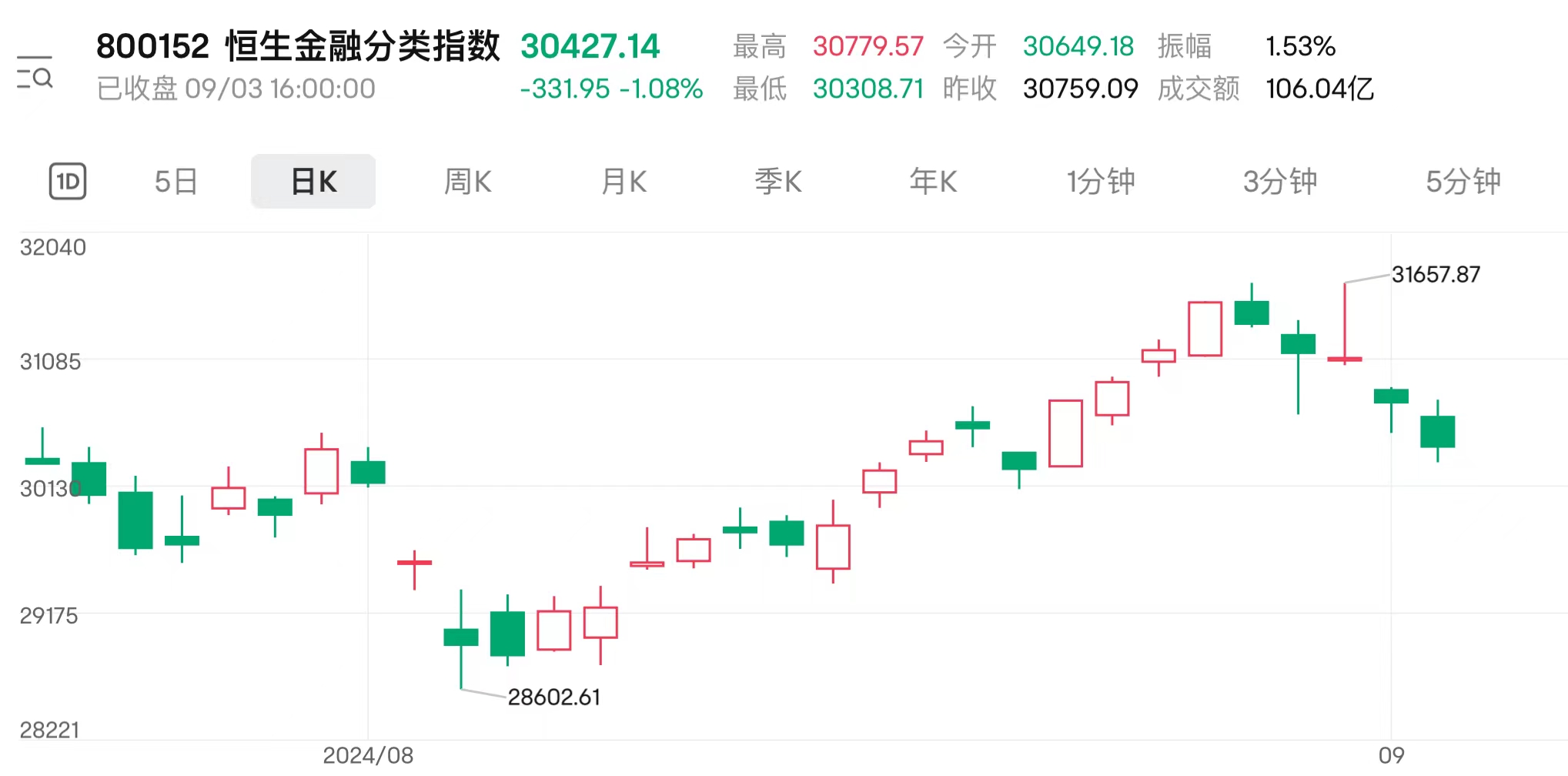Open the stock list search icon
This screenshot has height=776, width=1568.
pyautogui.click(x=35, y=74)
